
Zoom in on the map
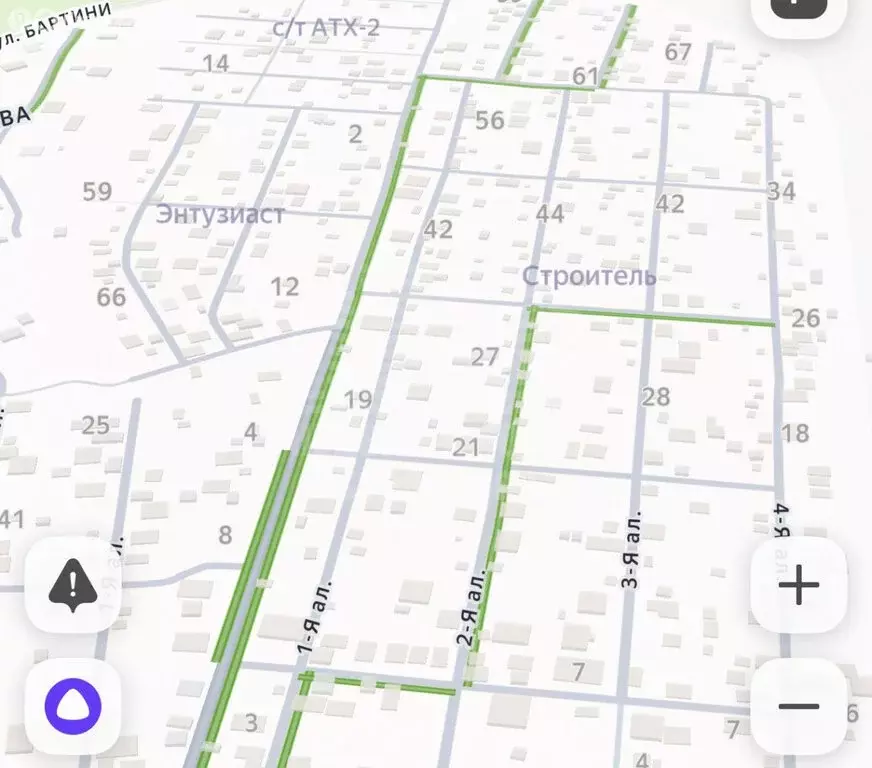(x=799, y=585)
